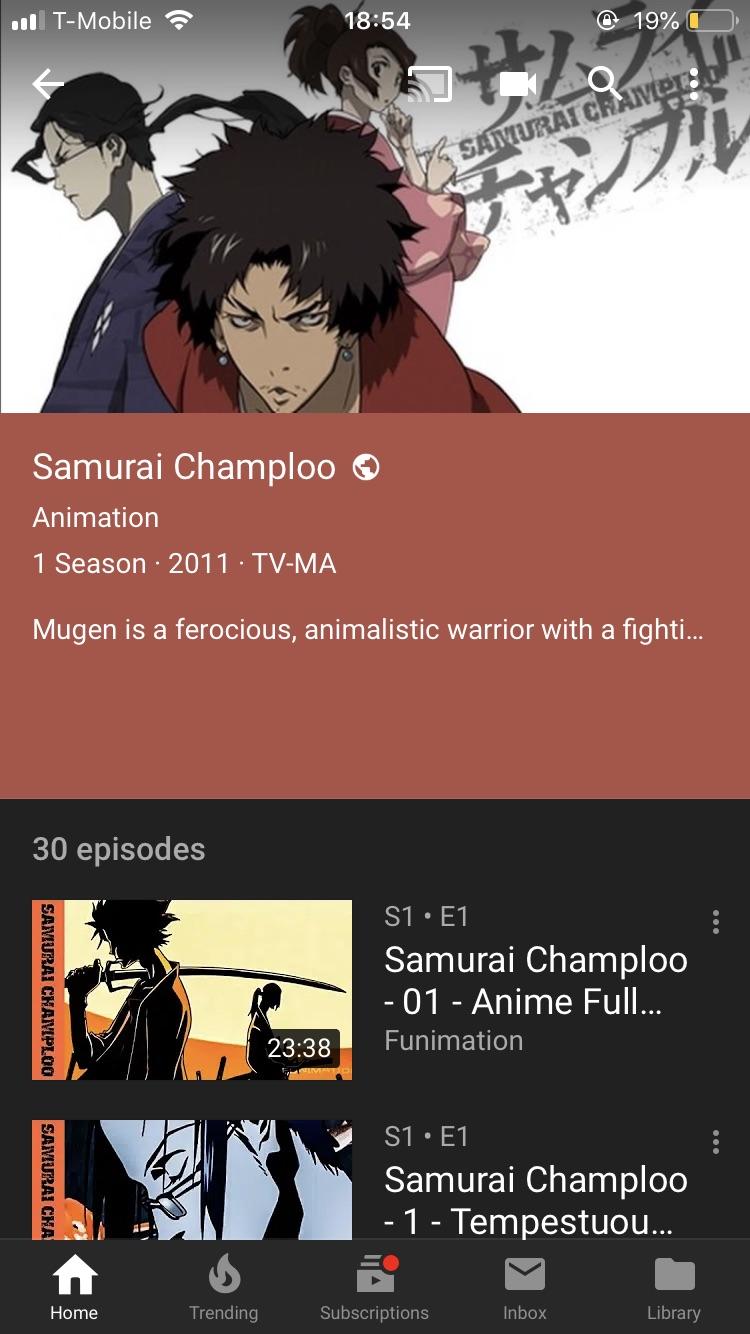Select the Trending flame icon
Screen dimensions: 750x1334
tap(224, 1275)
